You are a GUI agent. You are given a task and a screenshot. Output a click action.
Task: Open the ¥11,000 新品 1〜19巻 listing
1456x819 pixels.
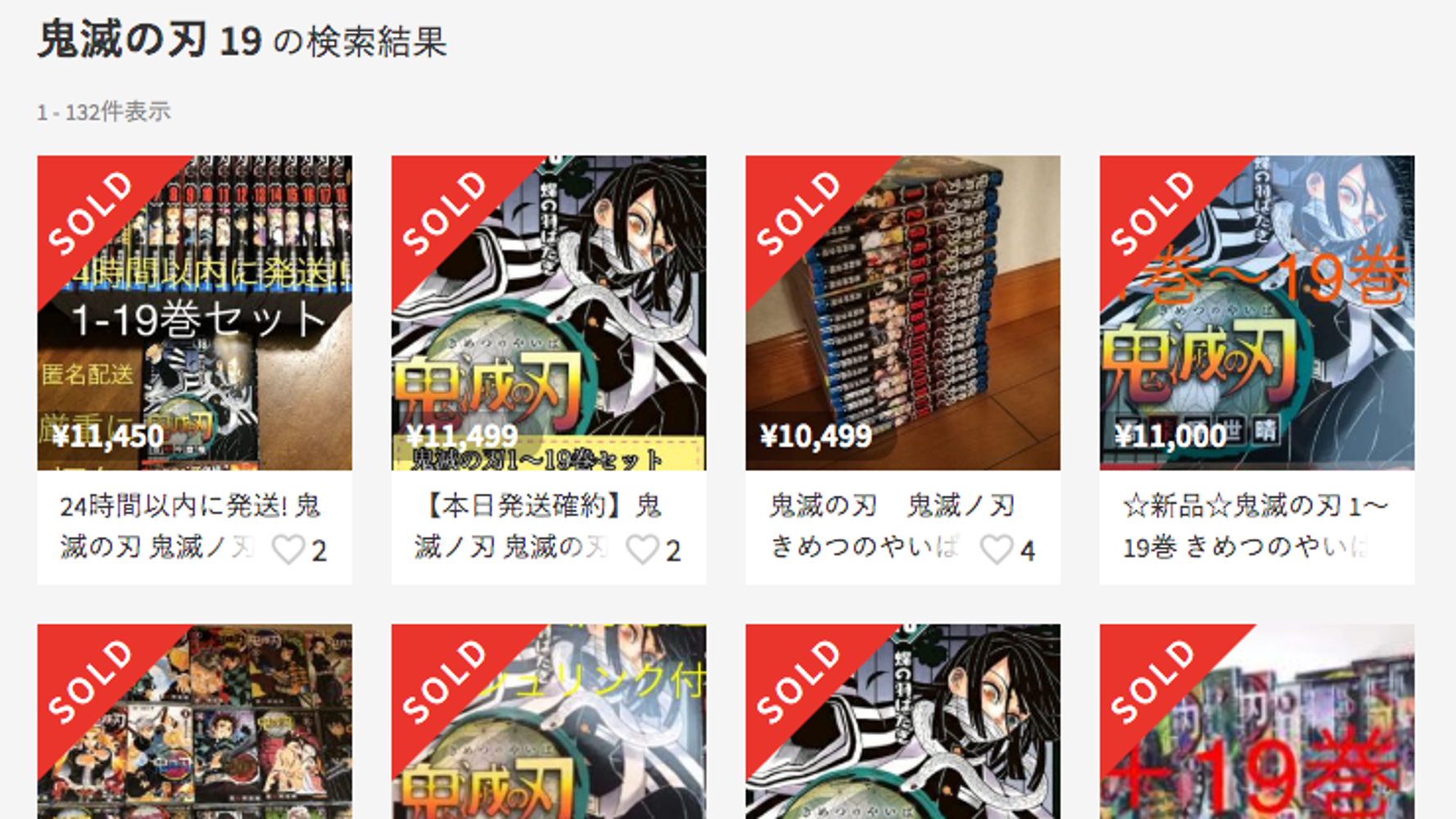coord(1256,313)
